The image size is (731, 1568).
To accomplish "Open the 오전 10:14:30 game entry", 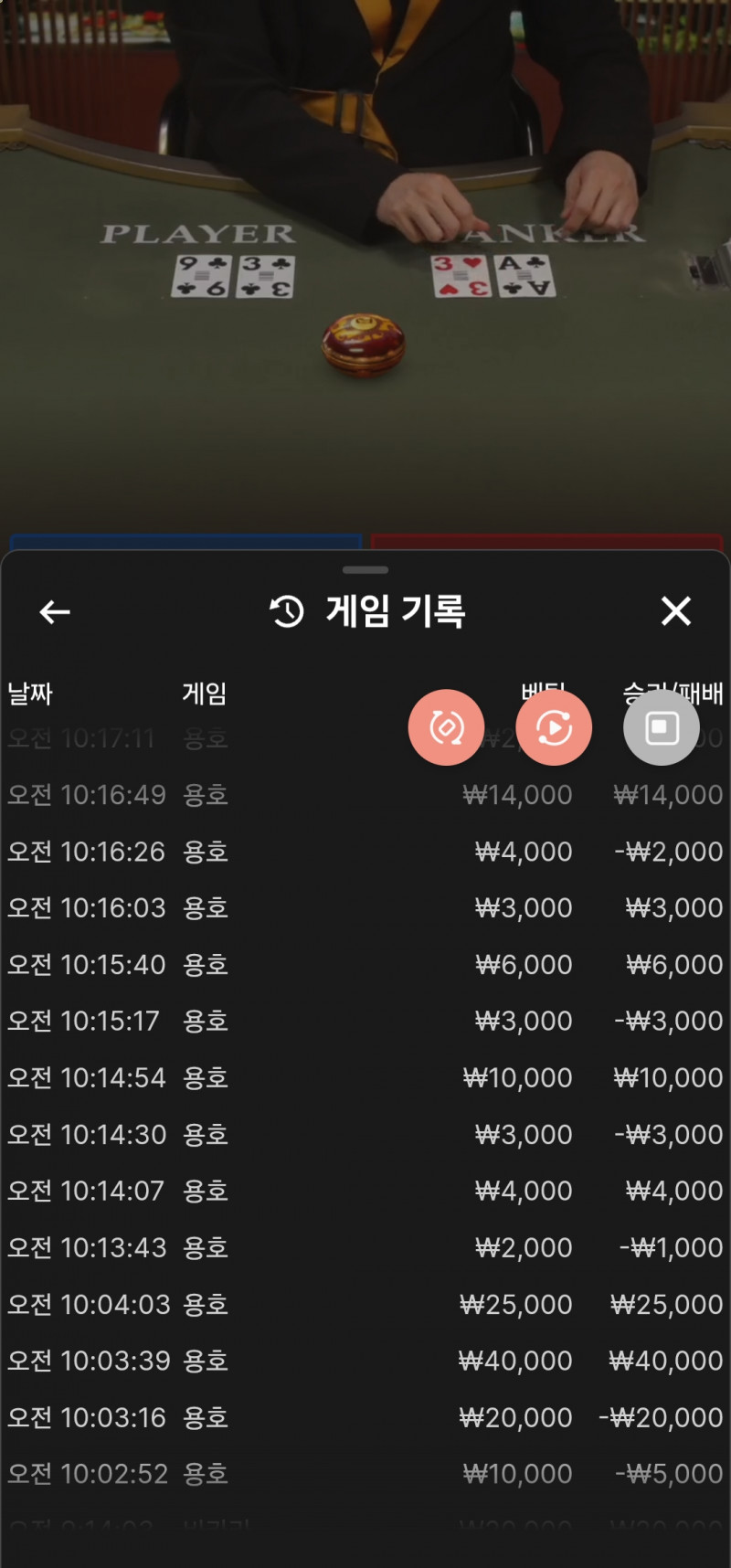I will 365,1135.
